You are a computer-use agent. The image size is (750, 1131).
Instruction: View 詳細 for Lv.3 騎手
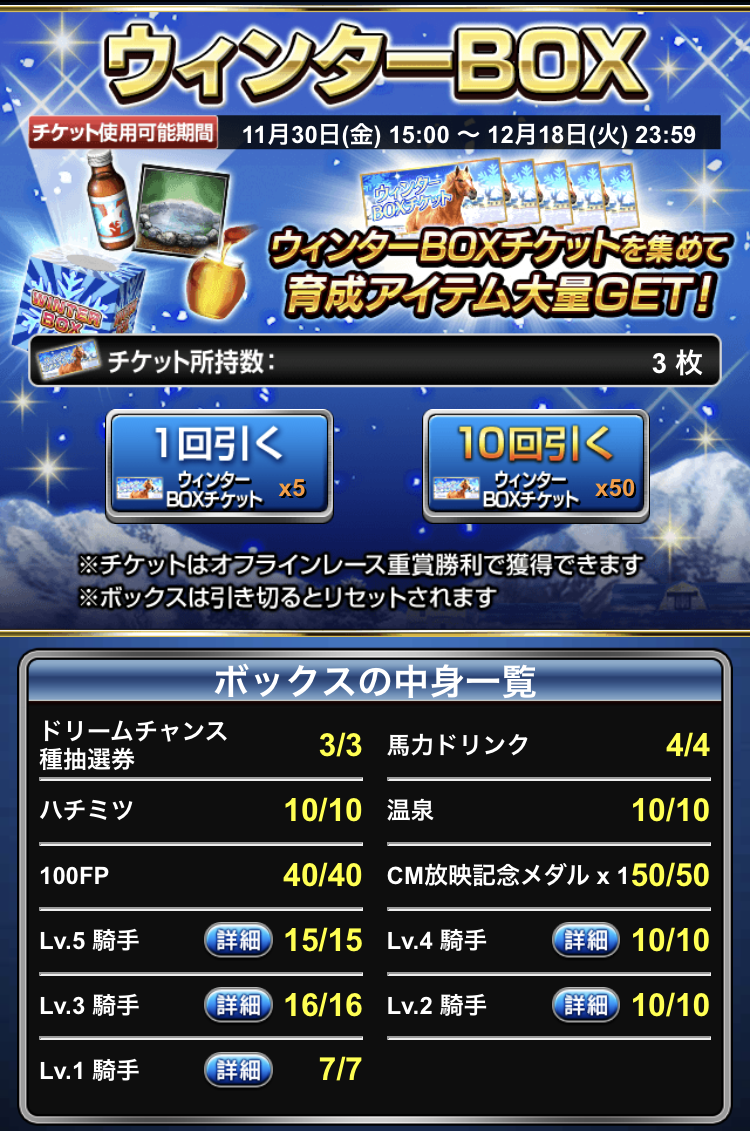[238, 1006]
